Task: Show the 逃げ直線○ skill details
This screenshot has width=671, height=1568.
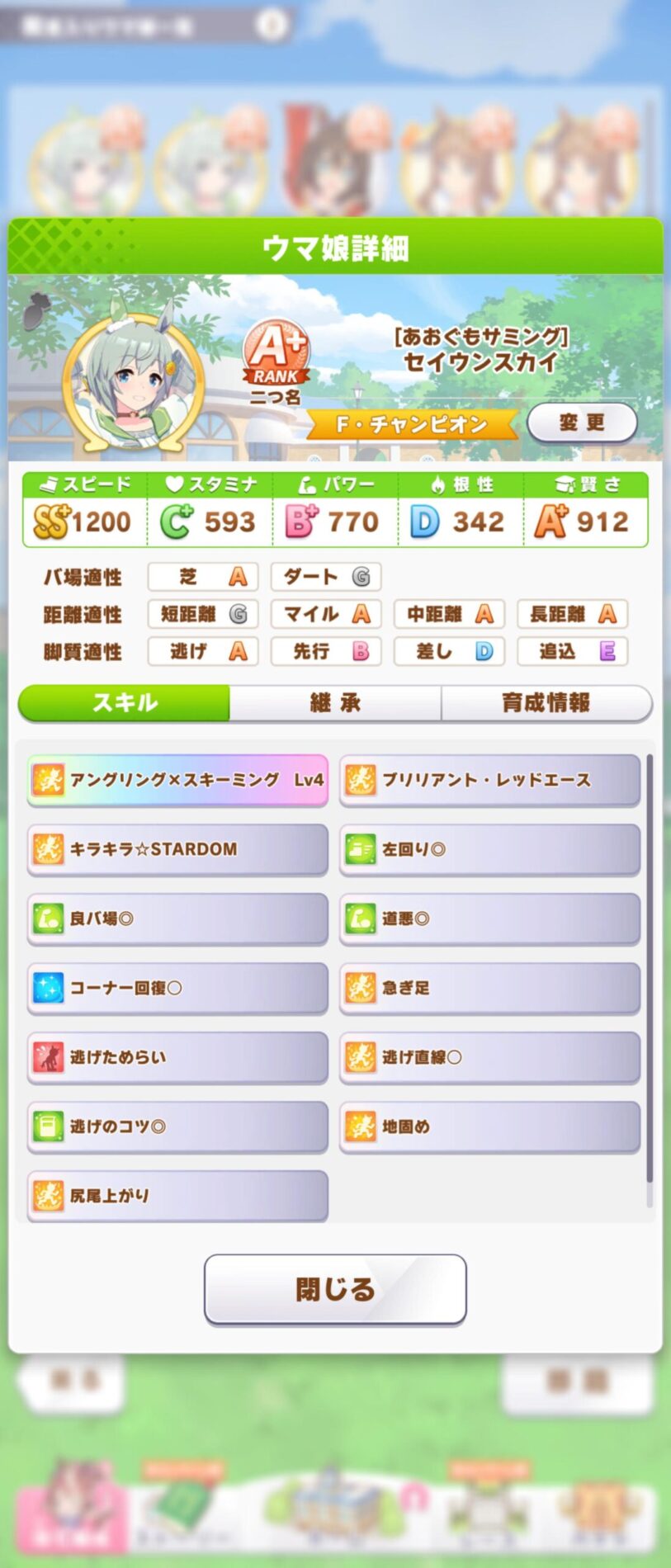Action: pos(489,1057)
